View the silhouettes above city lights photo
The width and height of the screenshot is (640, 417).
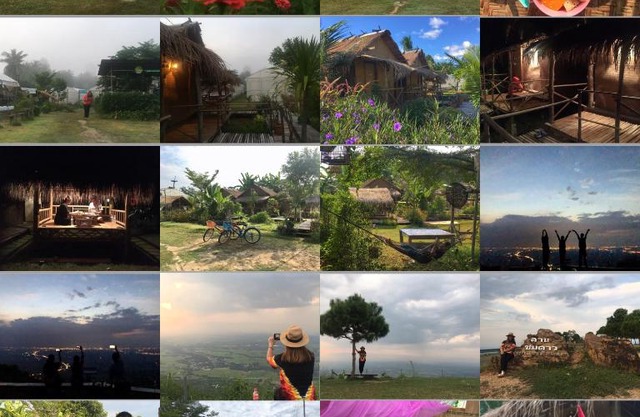pos(79,336)
